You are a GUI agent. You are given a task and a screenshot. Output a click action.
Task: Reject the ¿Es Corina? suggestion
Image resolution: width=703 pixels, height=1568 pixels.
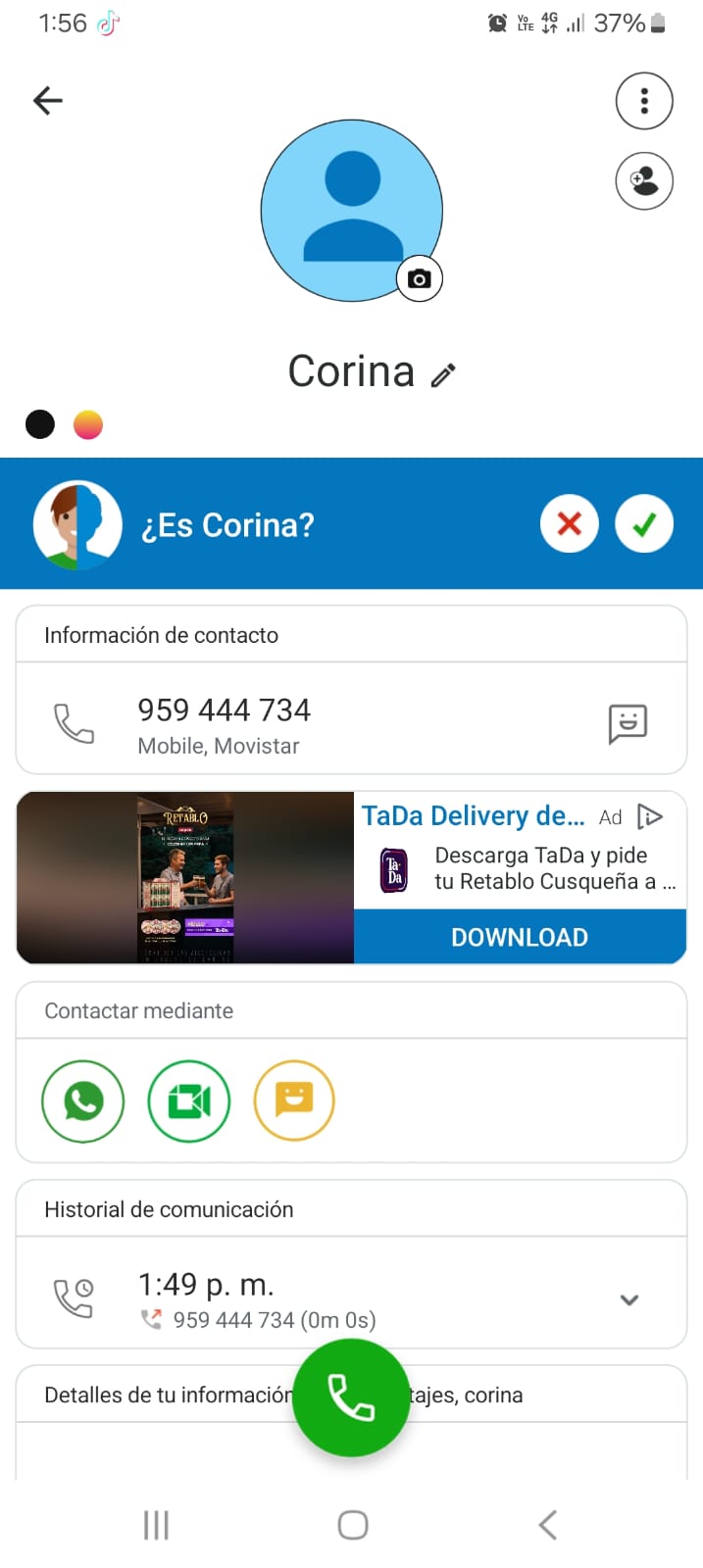tap(569, 524)
